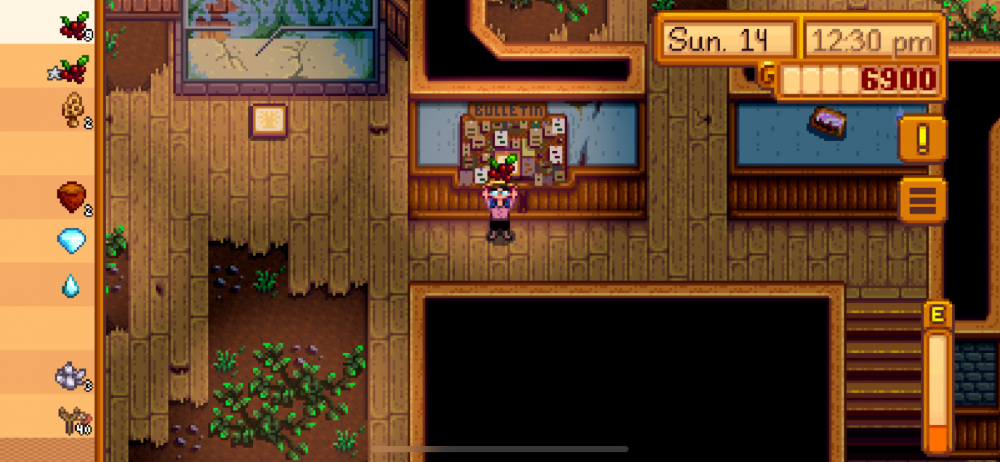The width and height of the screenshot is (1000, 462).
Task: Select the stone stack in the toolbar
Action: pos(72,376)
